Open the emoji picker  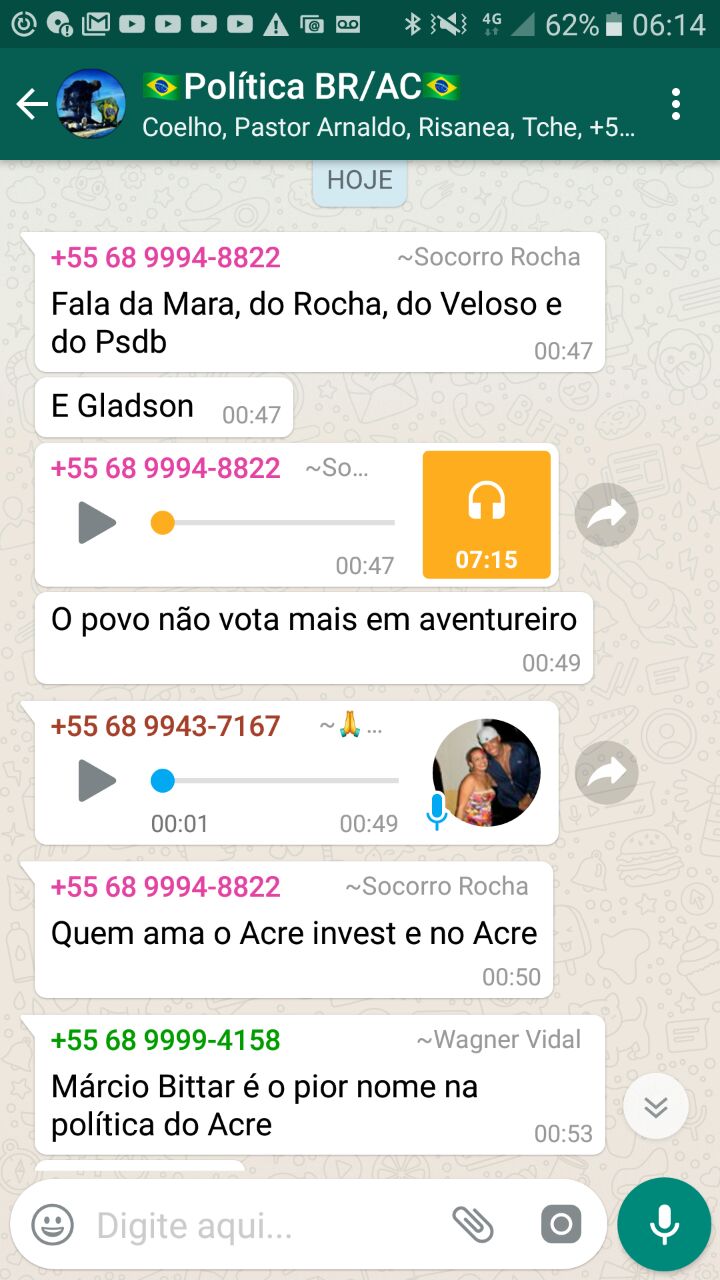click(x=52, y=1224)
